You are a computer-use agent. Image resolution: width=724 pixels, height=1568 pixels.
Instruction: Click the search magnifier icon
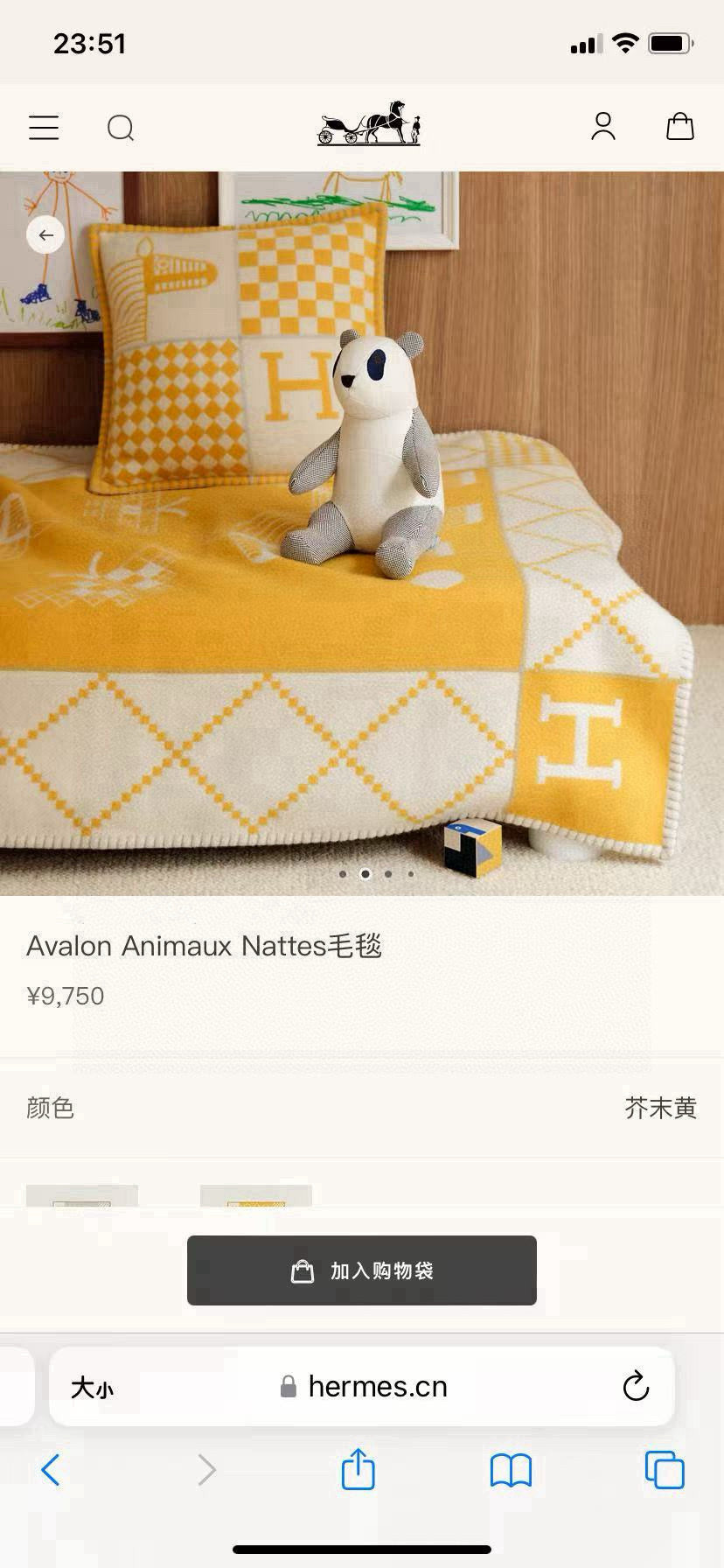point(121,127)
